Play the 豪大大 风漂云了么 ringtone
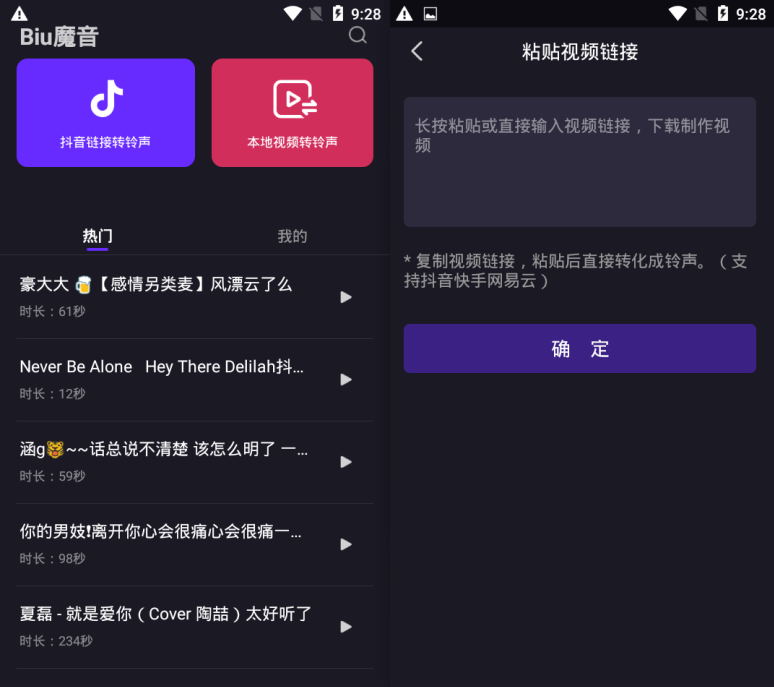The height and width of the screenshot is (687, 774). point(346,297)
